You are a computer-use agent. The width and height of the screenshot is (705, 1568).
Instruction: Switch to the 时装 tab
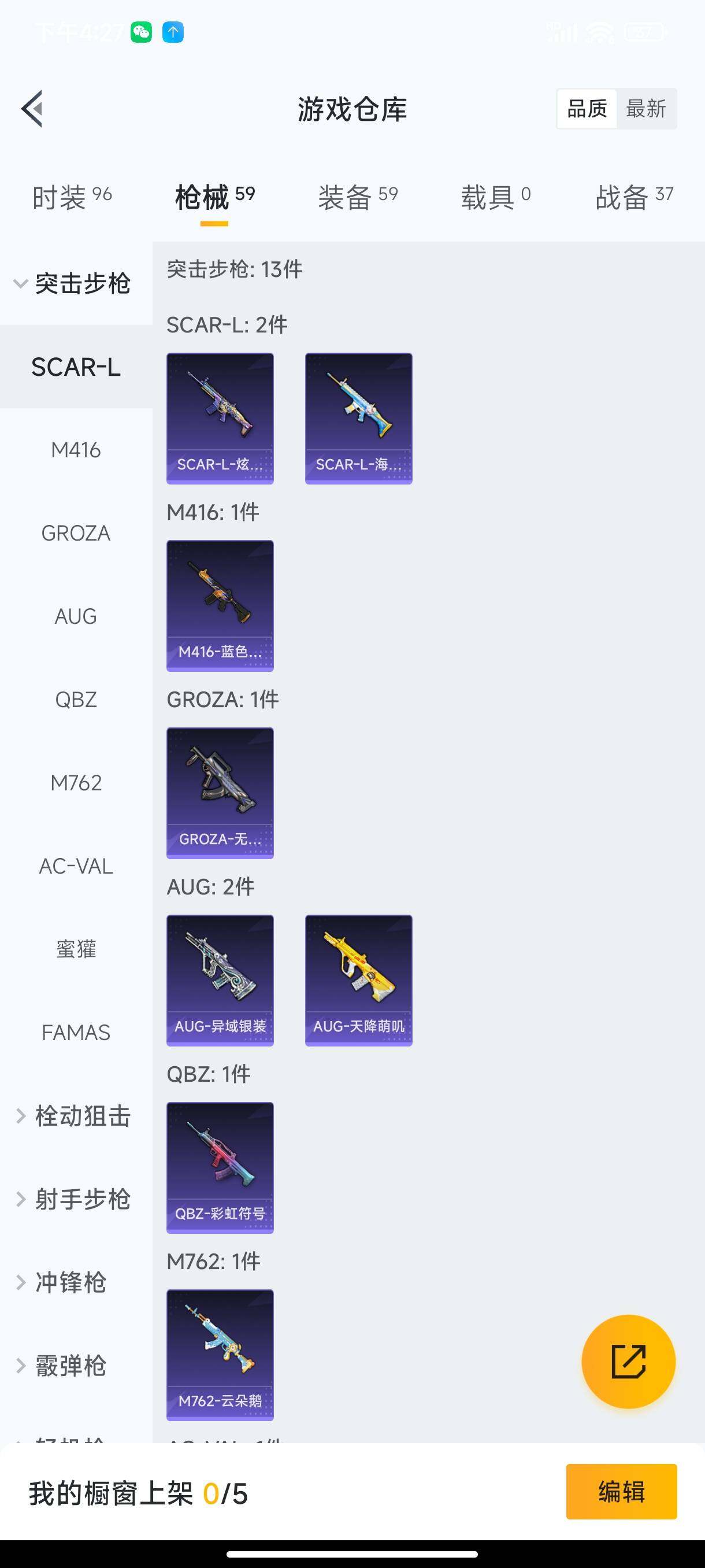72,197
